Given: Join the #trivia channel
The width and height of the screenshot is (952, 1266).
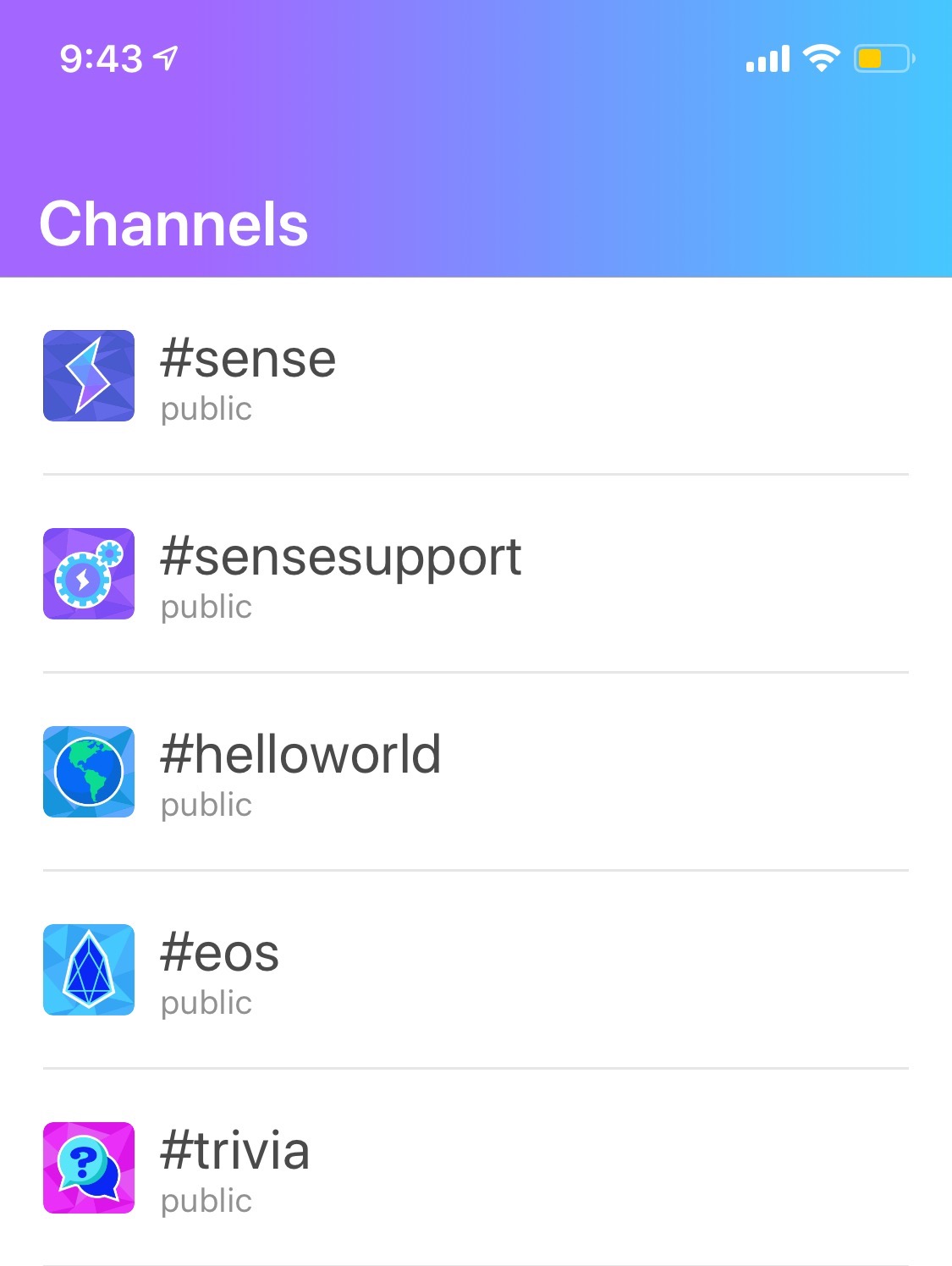Looking at the screenshot, I should click(235, 1168).
